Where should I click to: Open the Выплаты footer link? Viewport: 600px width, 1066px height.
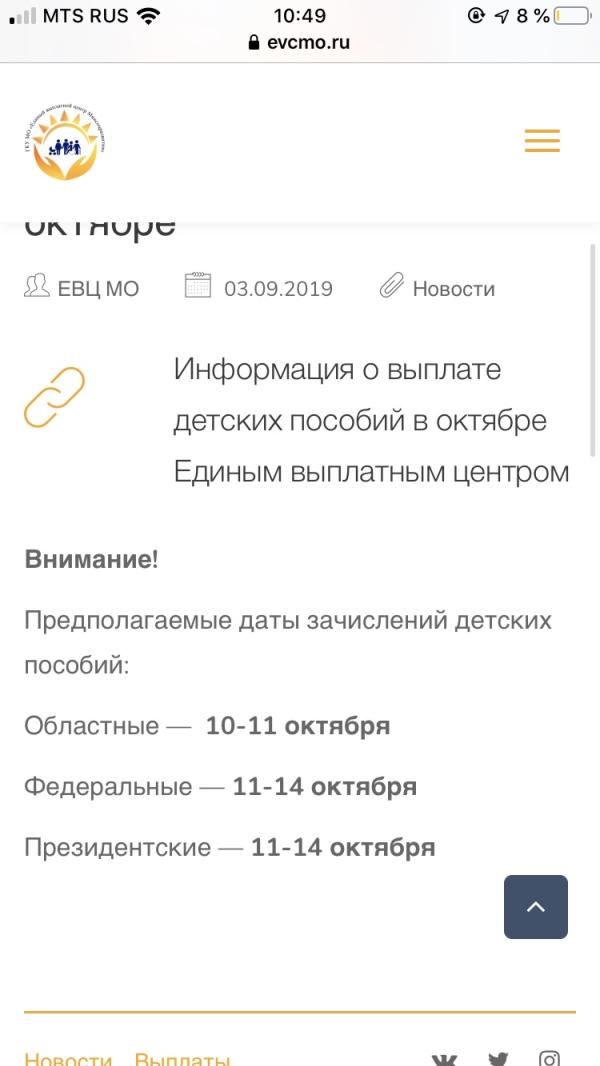(183, 1059)
